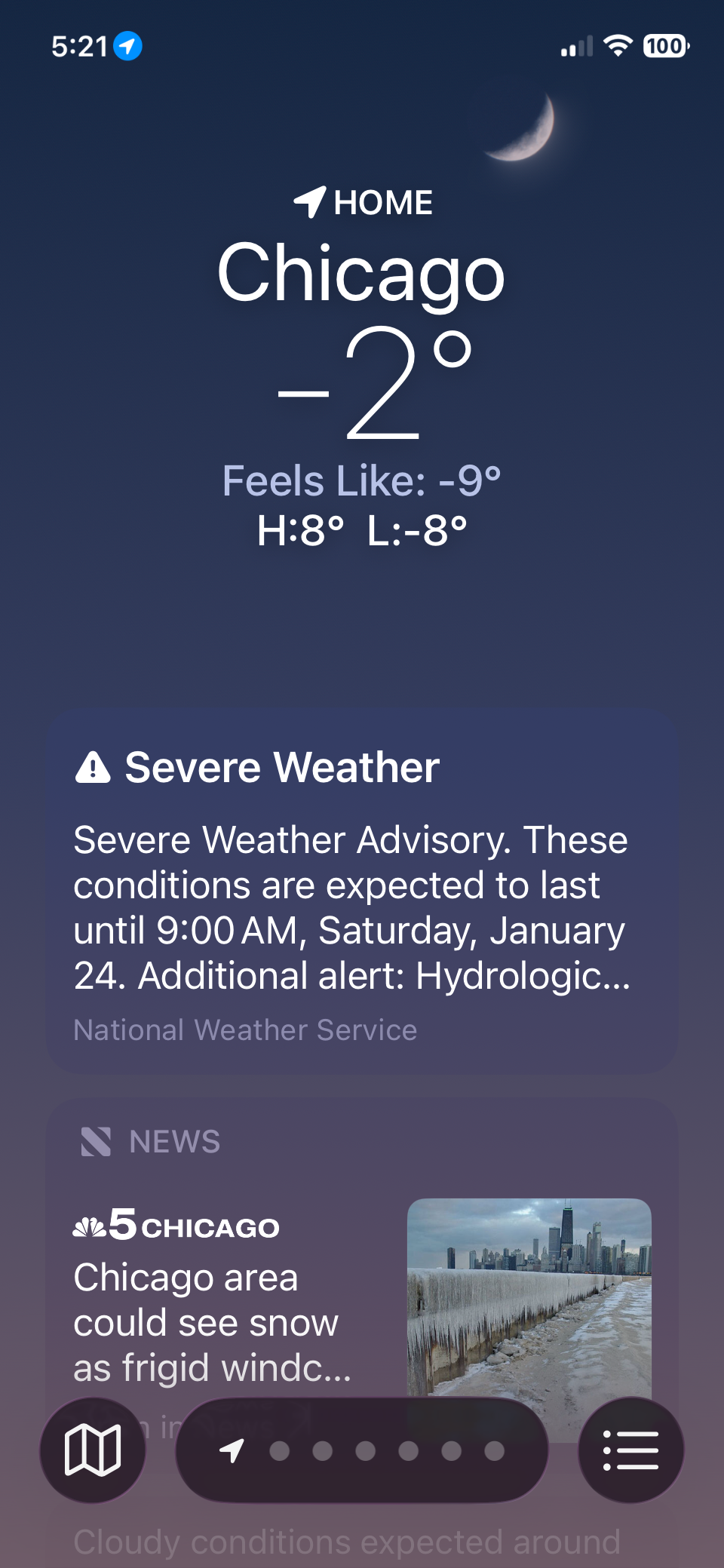
Task: Open the weather map
Action: [x=92, y=1450]
